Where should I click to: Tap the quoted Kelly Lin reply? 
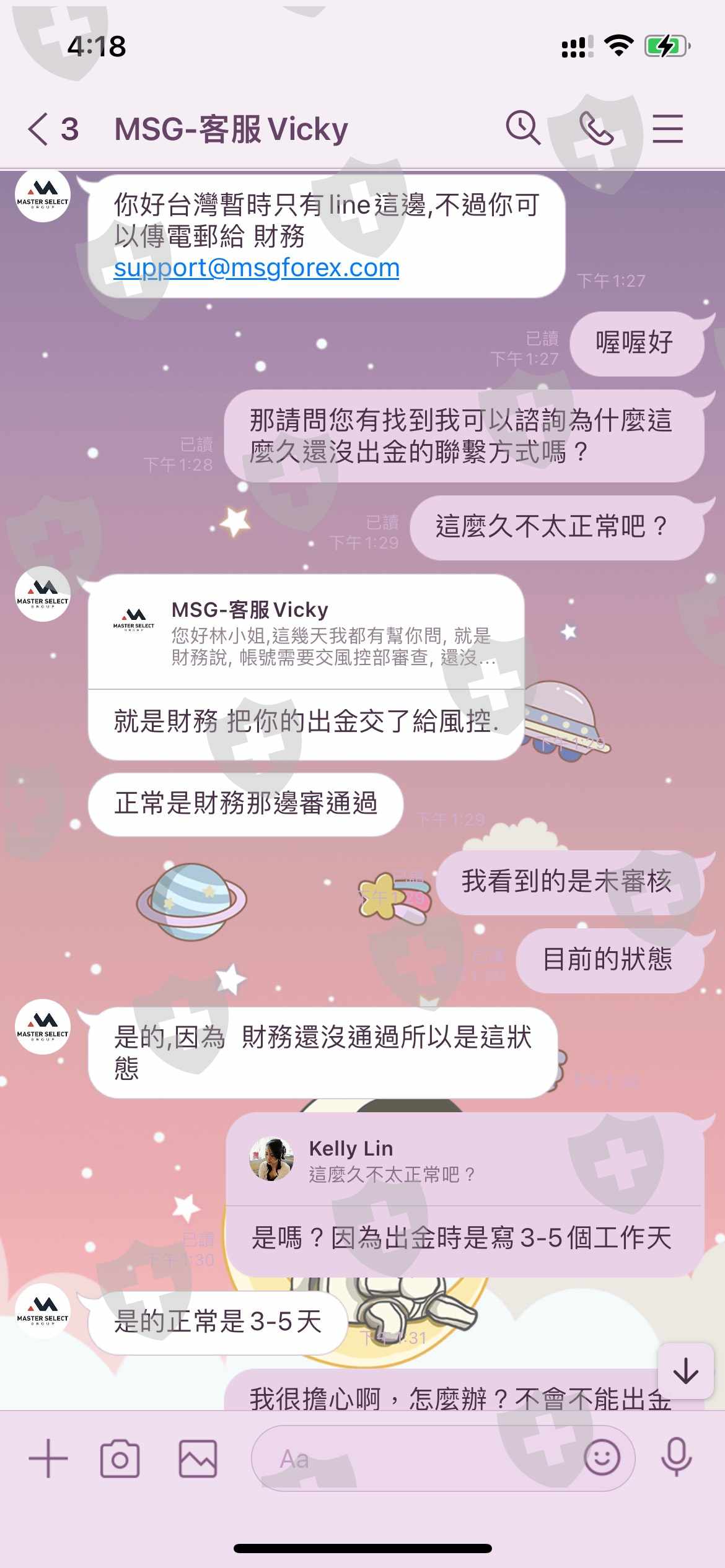click(x=464, y=1160)
